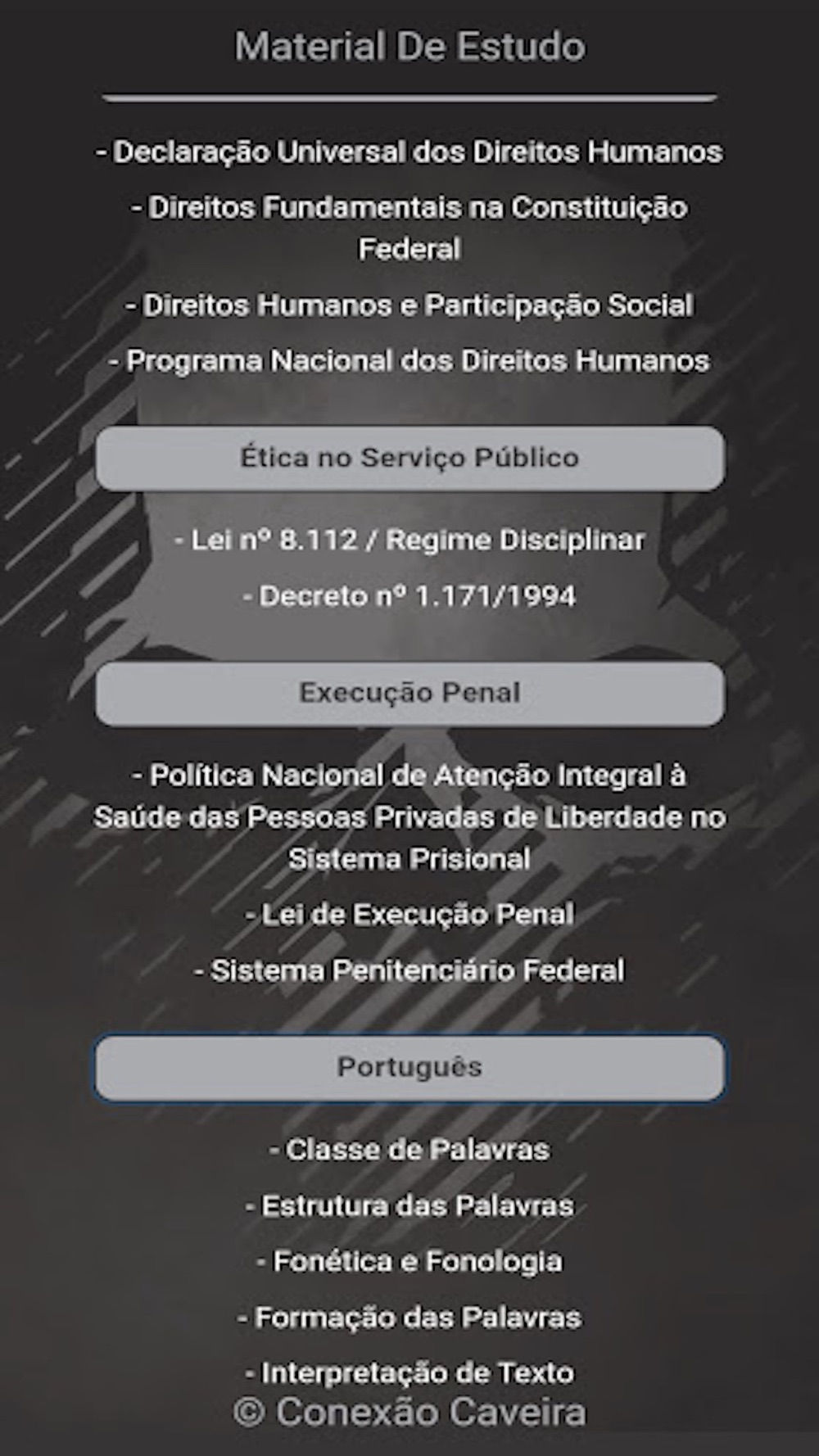Screen dimensions: 819x1456
Task: Open Direitos Fundamentais na Constituição Federal
Action: coord(409,227)
